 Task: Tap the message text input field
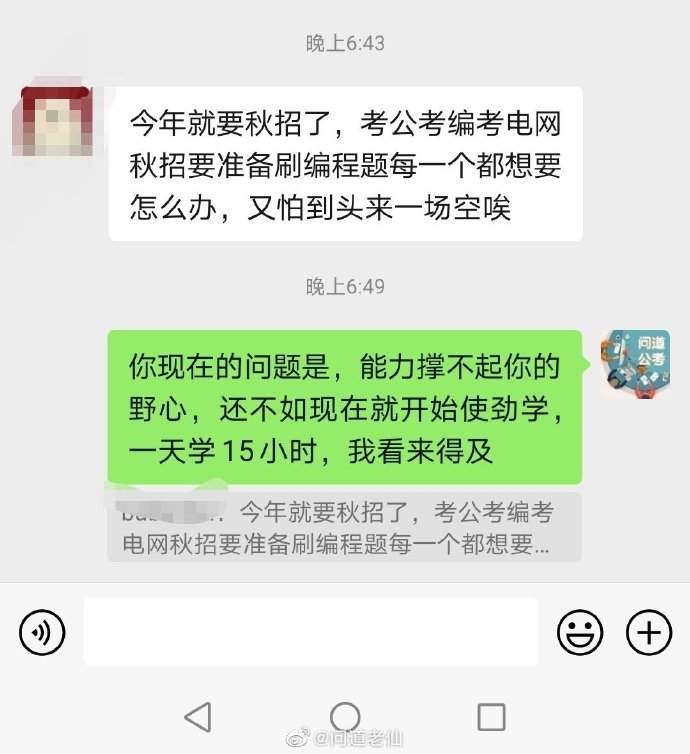pos(310,632)
